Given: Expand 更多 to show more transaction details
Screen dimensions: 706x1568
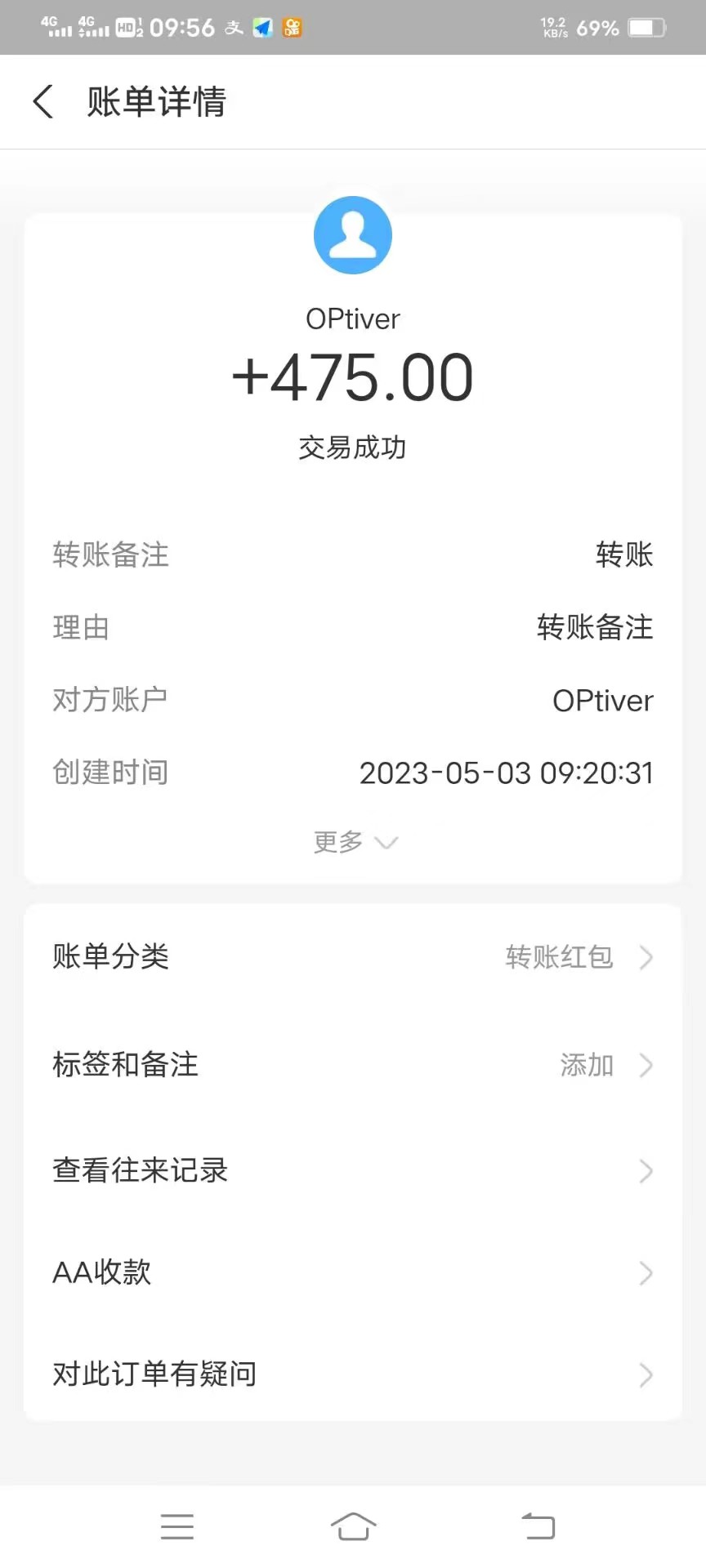Looking at the screenshot, I should click(353, 842).
